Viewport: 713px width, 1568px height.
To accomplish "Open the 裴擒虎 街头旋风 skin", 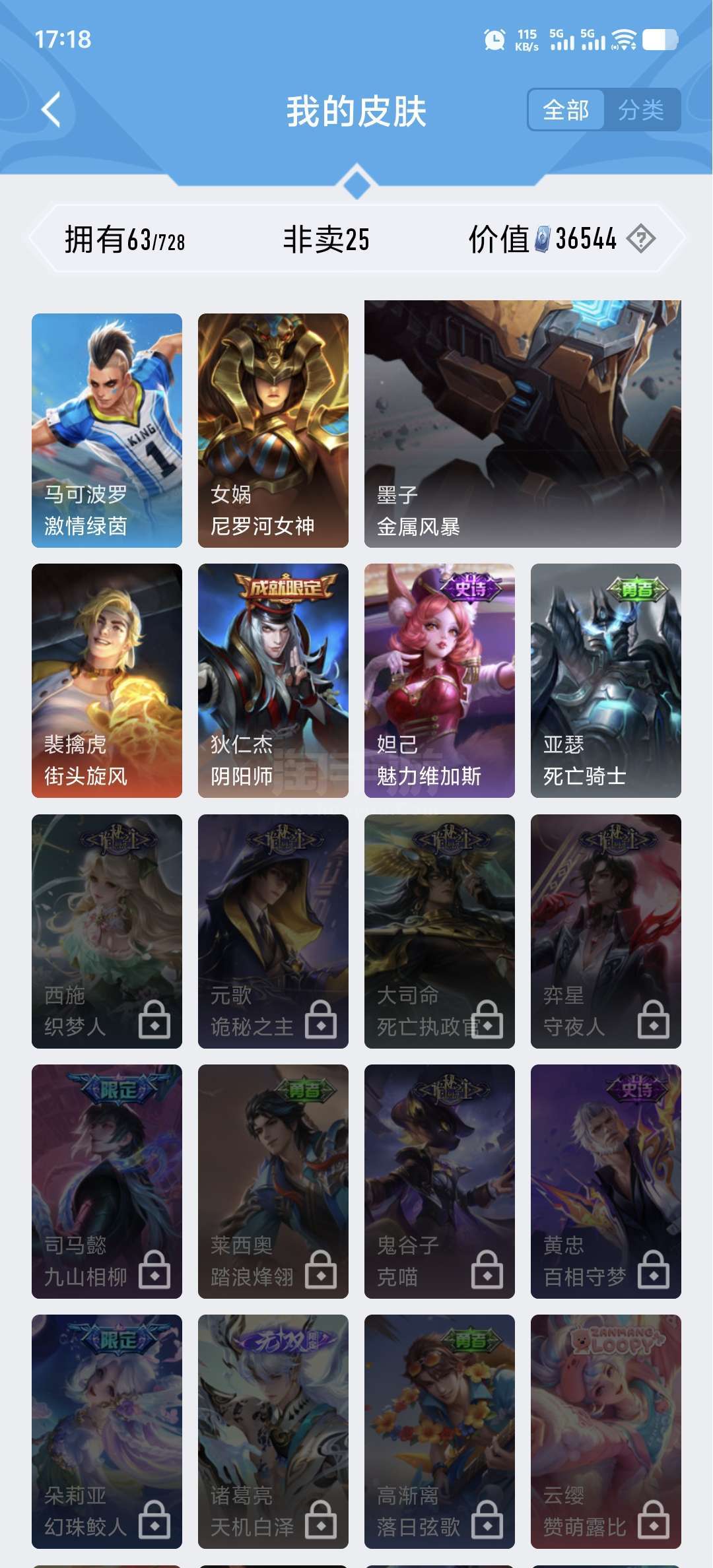I will pos(107,680).
